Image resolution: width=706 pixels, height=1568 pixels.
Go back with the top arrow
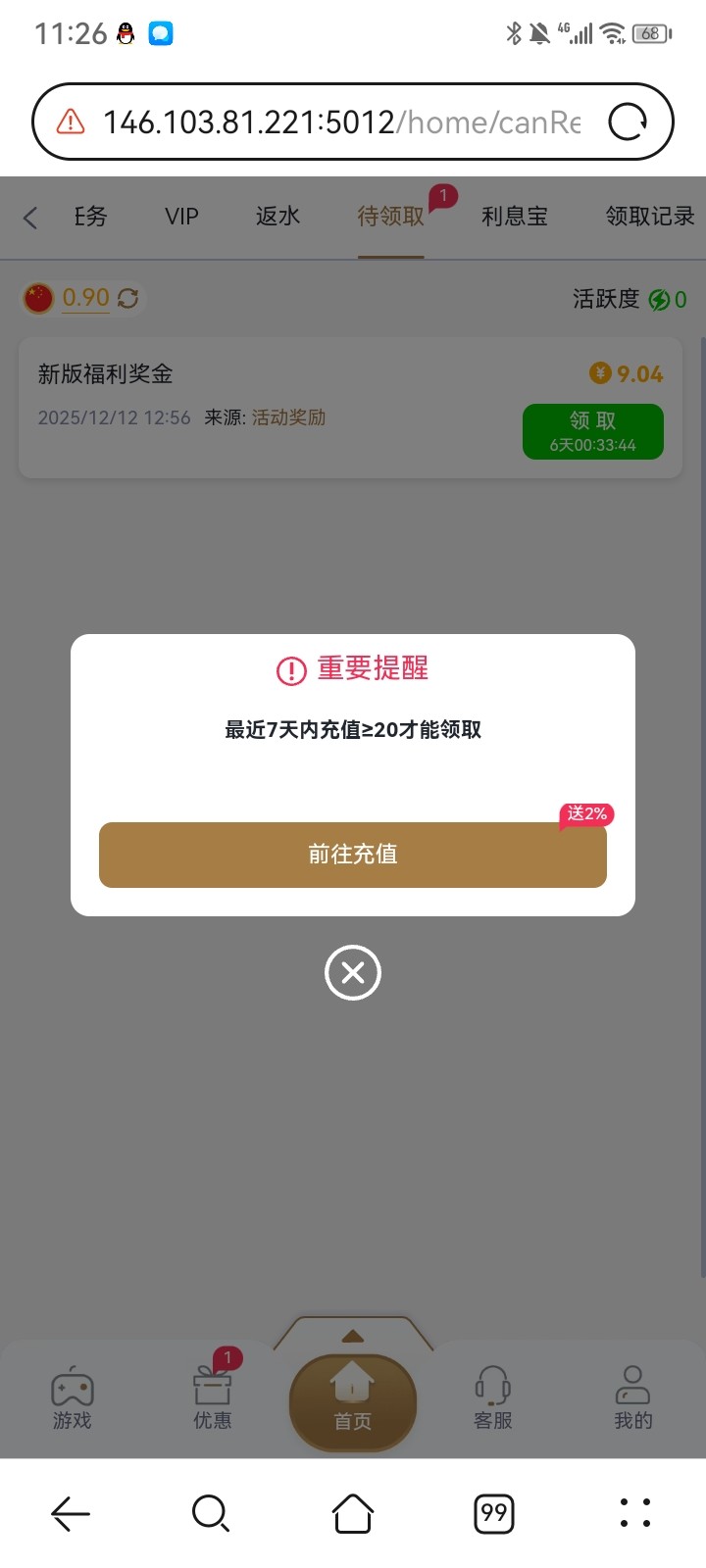point(30,218)
